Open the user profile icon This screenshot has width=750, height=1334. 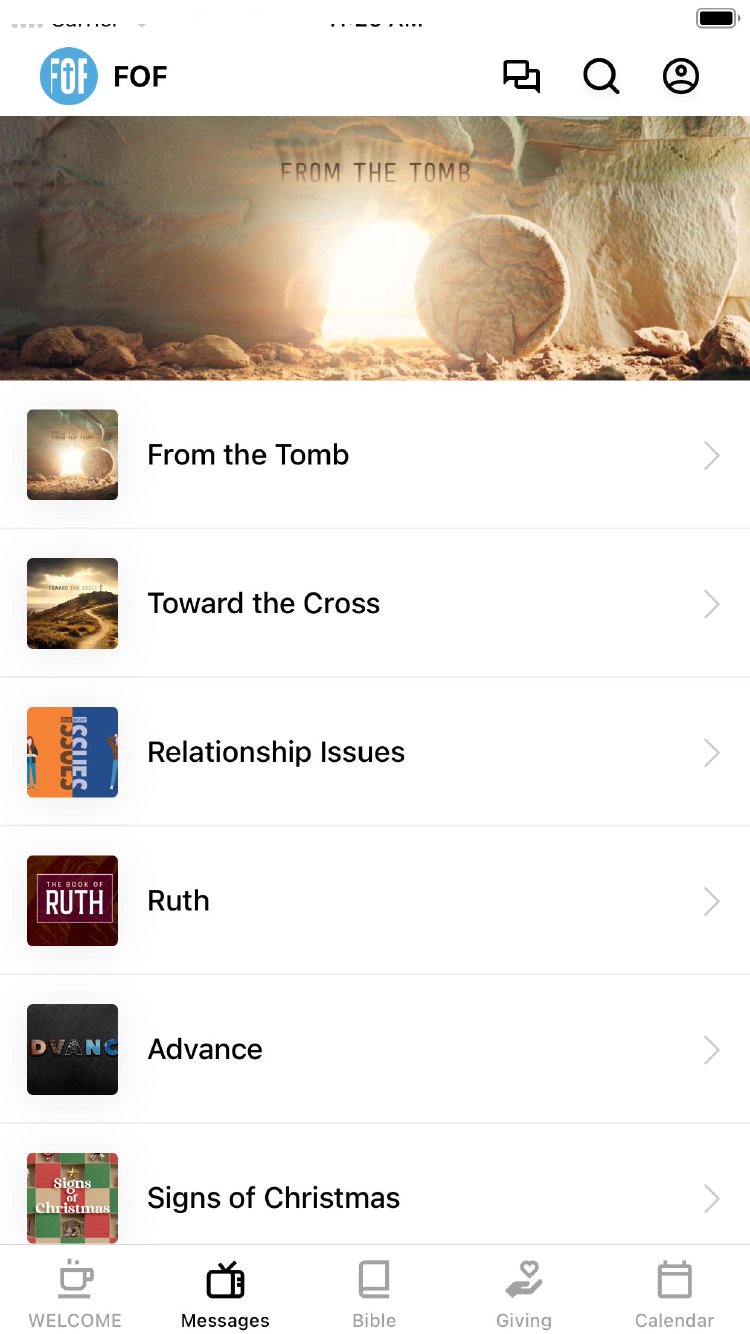[681, 77]
